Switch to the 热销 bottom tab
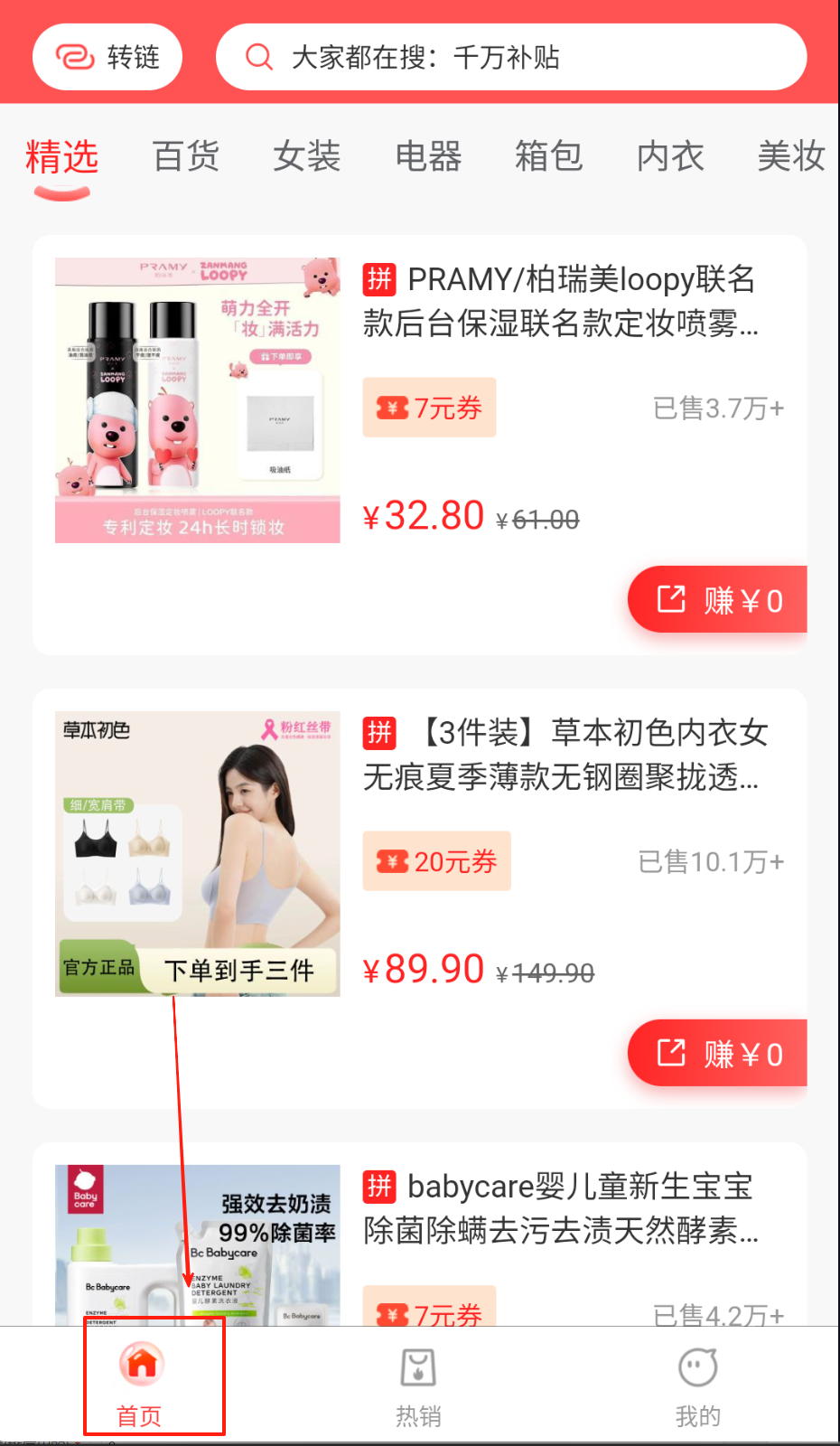The width and height of the screenshot is (840, 1446). 418,1383
